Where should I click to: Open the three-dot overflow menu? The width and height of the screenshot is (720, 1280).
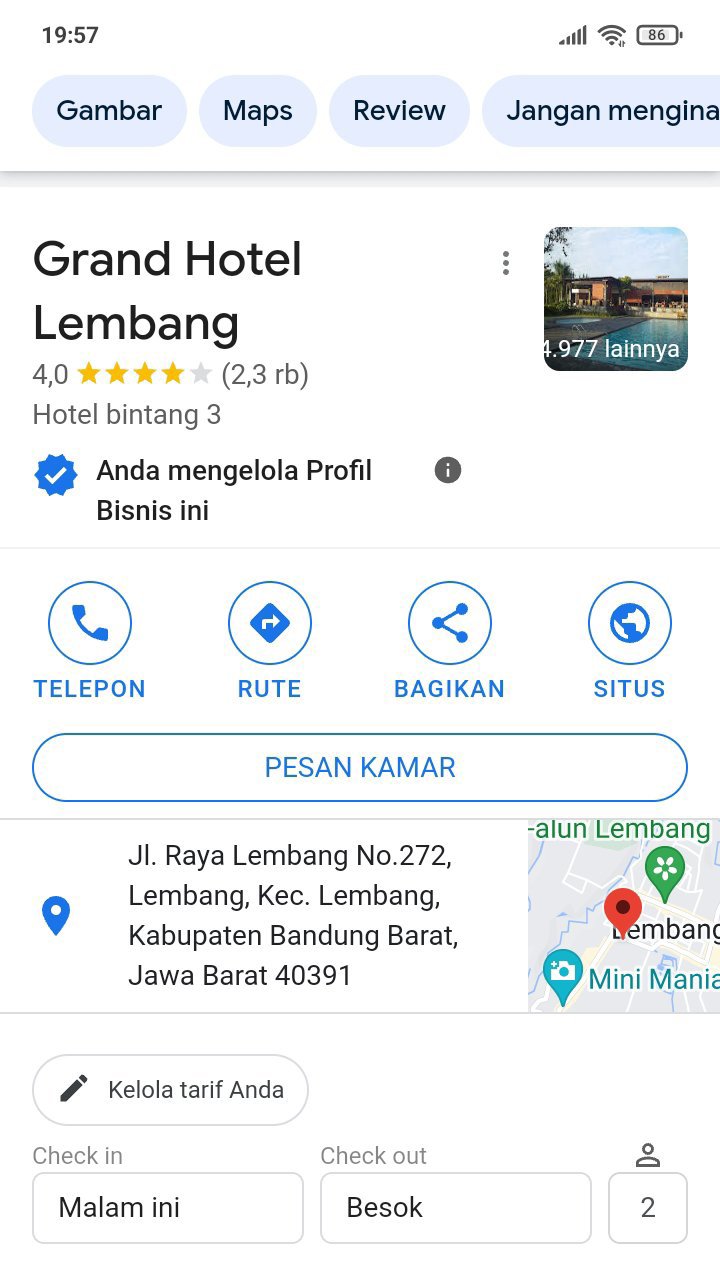(506, 263)
